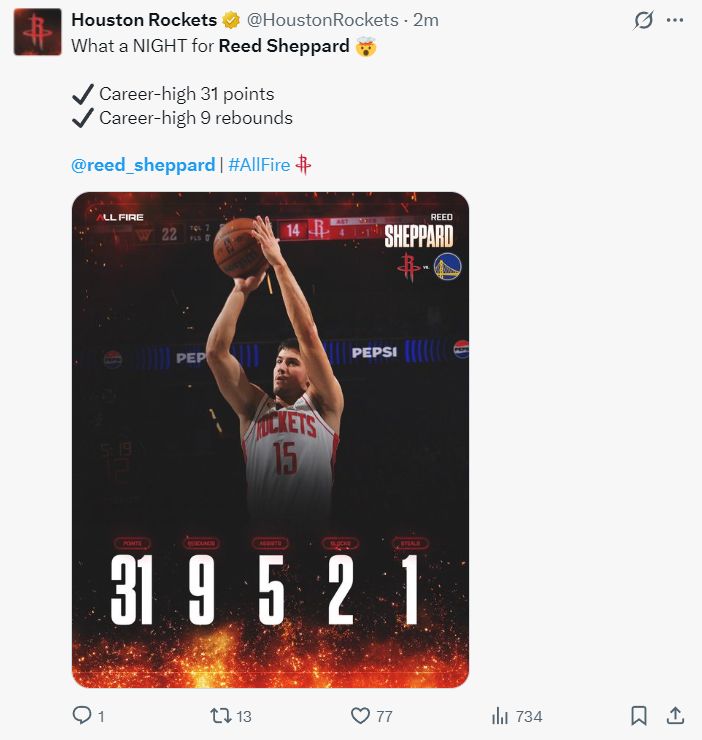The width and height of the screenshot is (702, 740).
Task: Open the @reed_sheppard mention link
Action: coord(143,165)
